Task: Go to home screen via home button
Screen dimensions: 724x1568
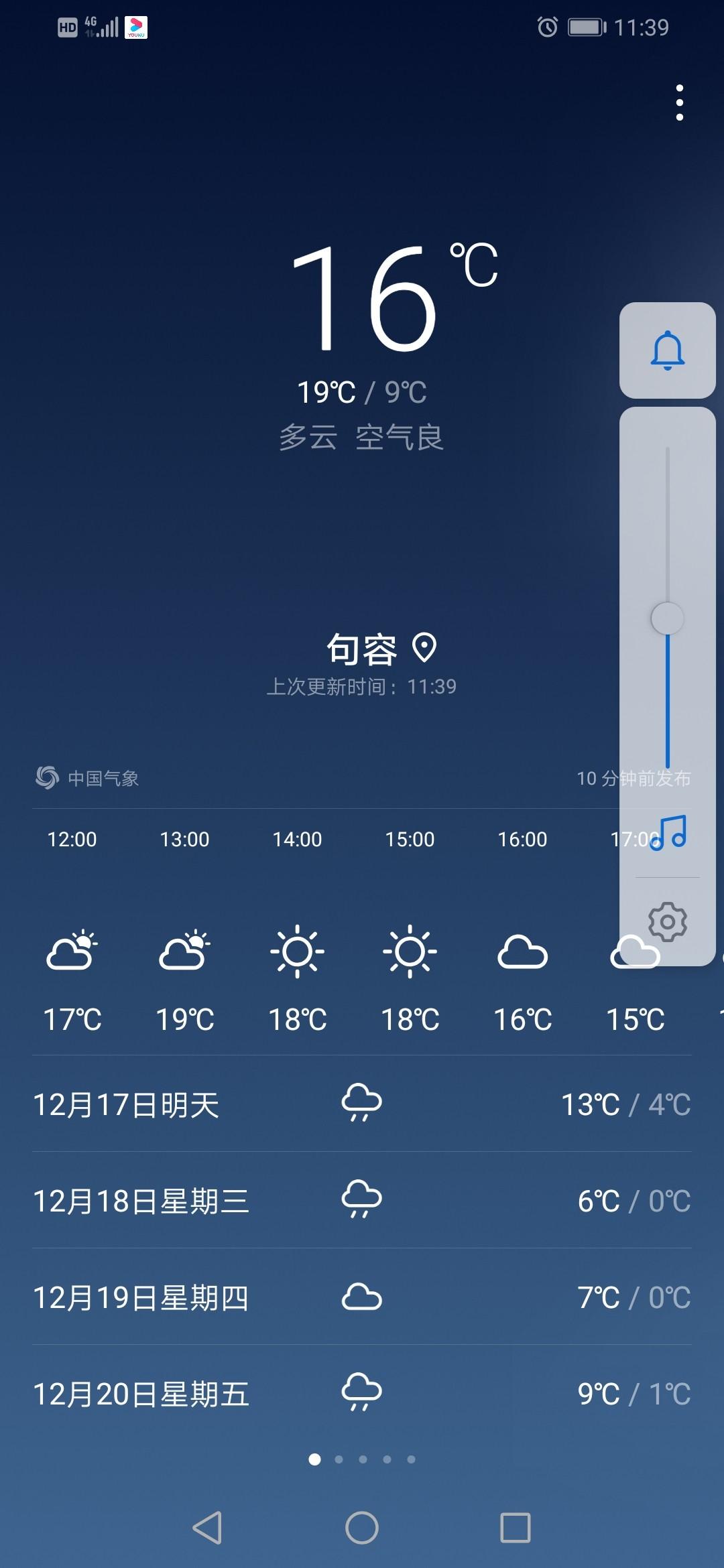Action: [362, 1528]
